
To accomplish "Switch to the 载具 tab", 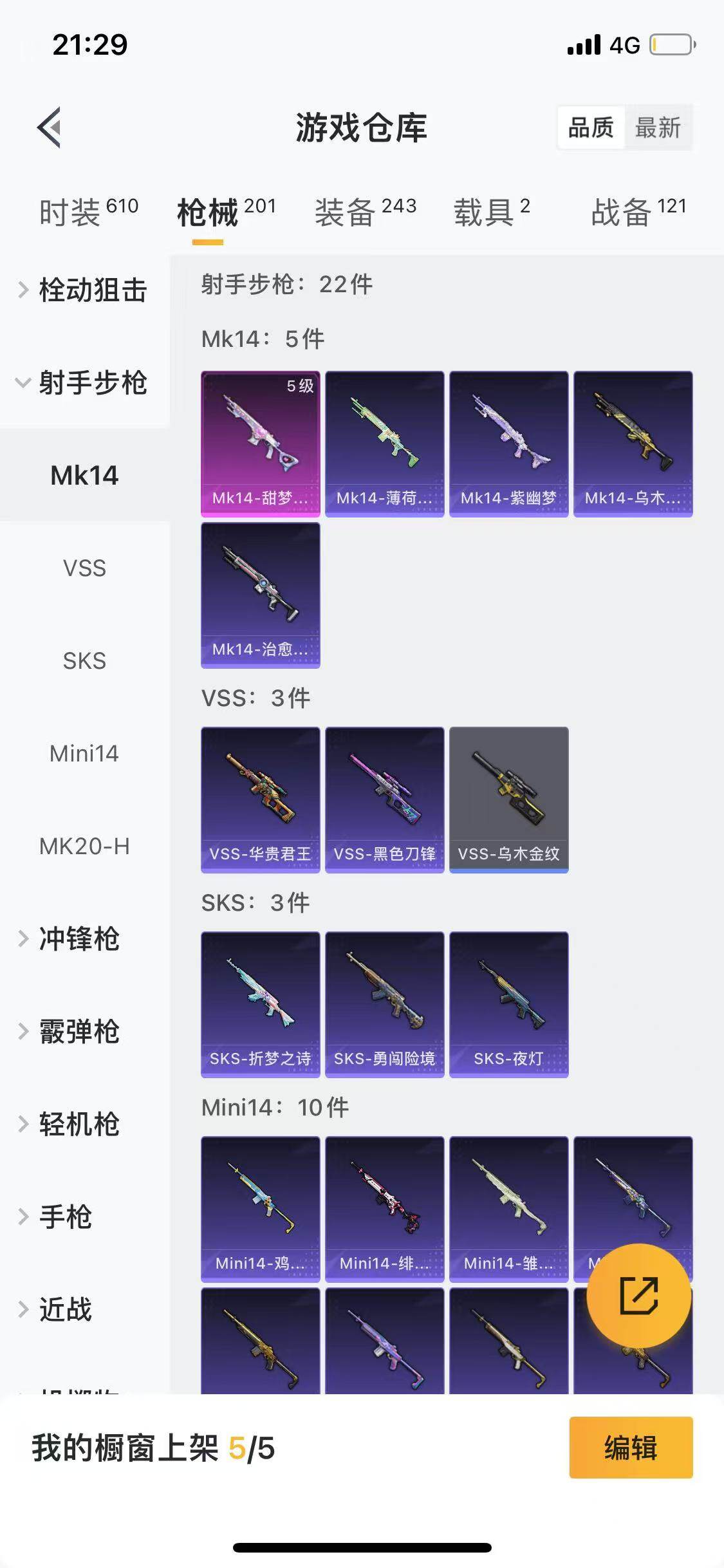I will [x=492, y=212].
